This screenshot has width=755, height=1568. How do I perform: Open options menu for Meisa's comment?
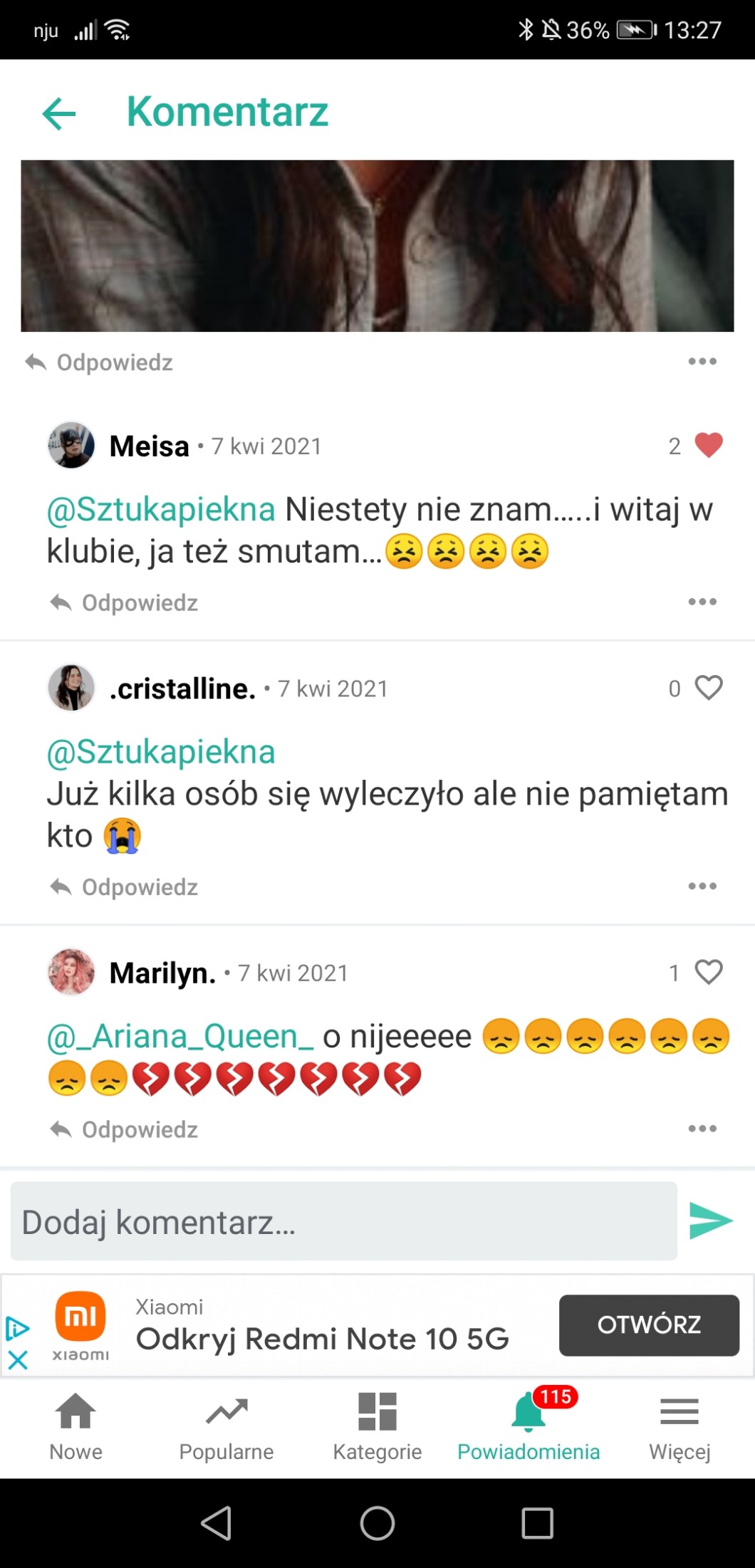(702, 602)
